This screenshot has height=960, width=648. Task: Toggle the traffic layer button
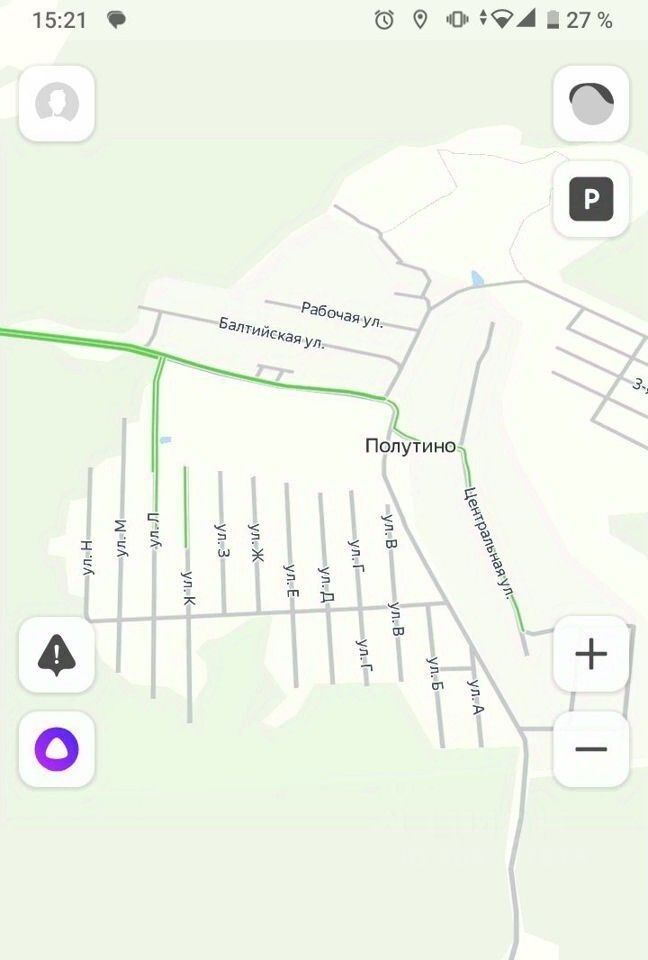591,103
